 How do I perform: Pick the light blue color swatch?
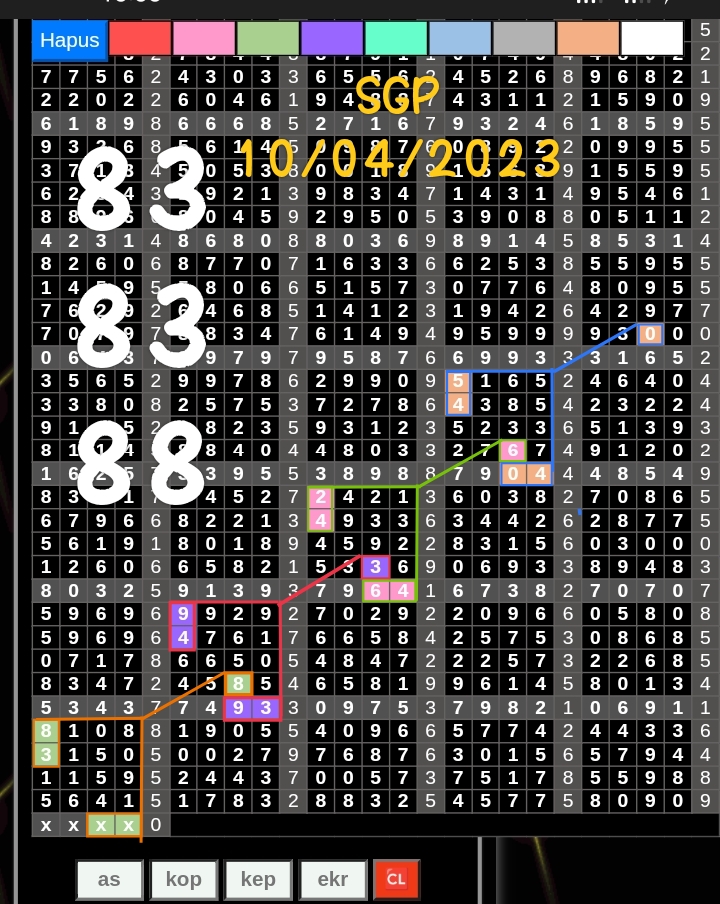click(460, 38)
